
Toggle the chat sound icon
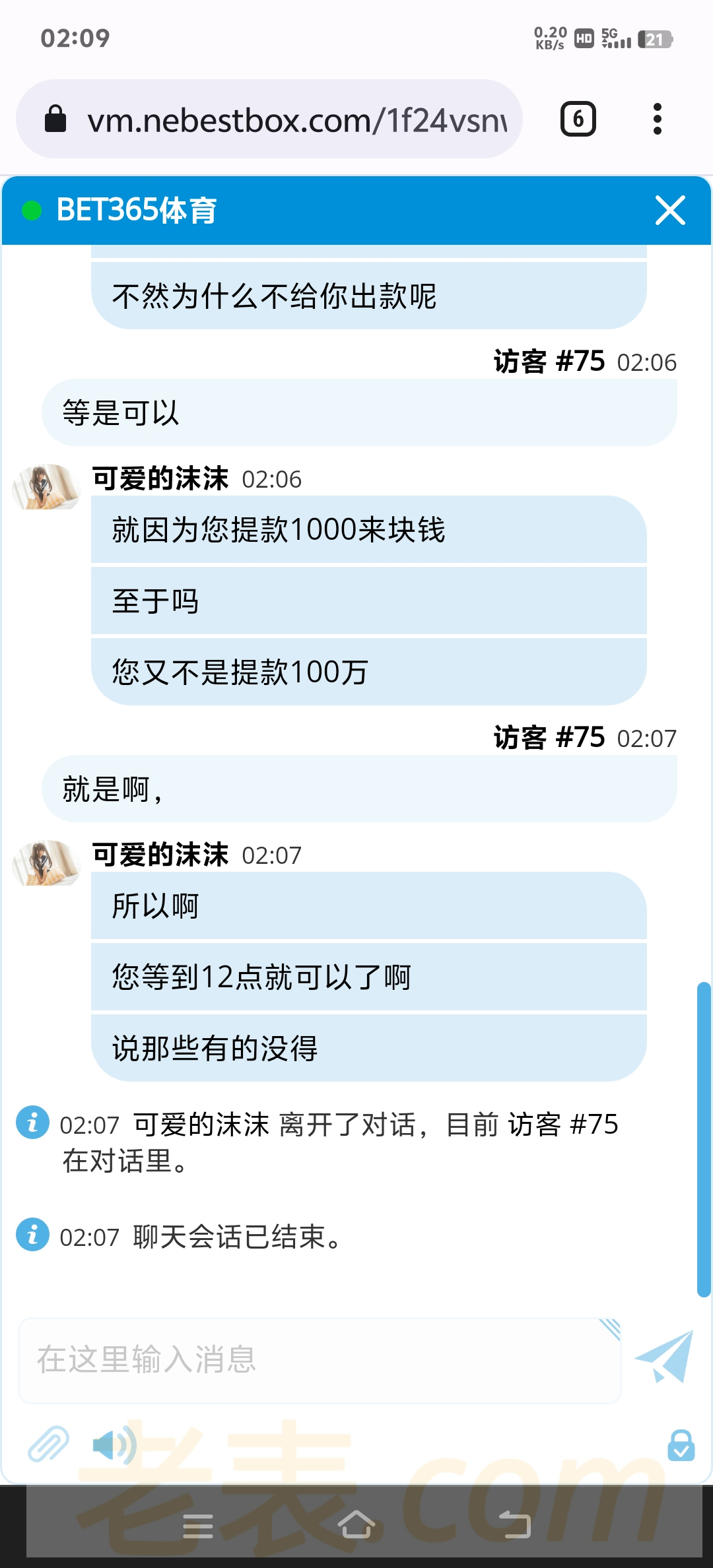[x=114, y=1445]
